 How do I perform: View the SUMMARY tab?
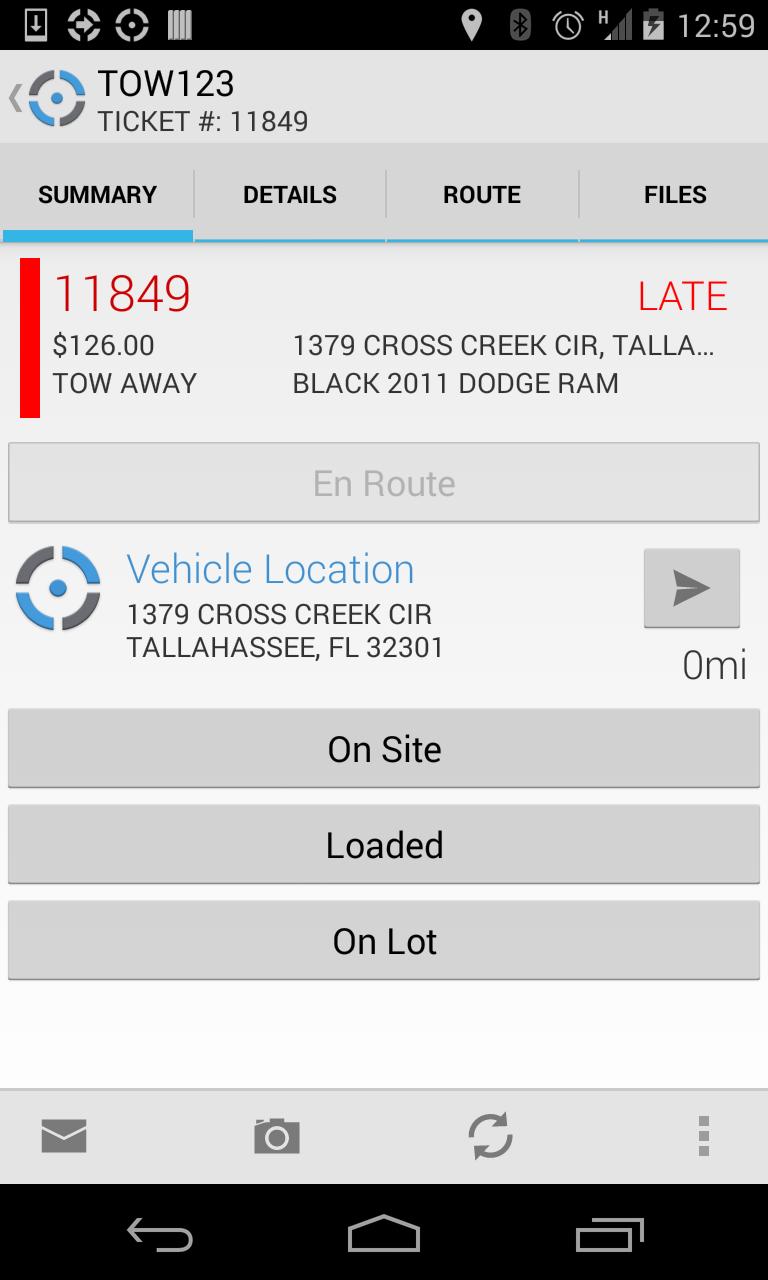point(97,194)
